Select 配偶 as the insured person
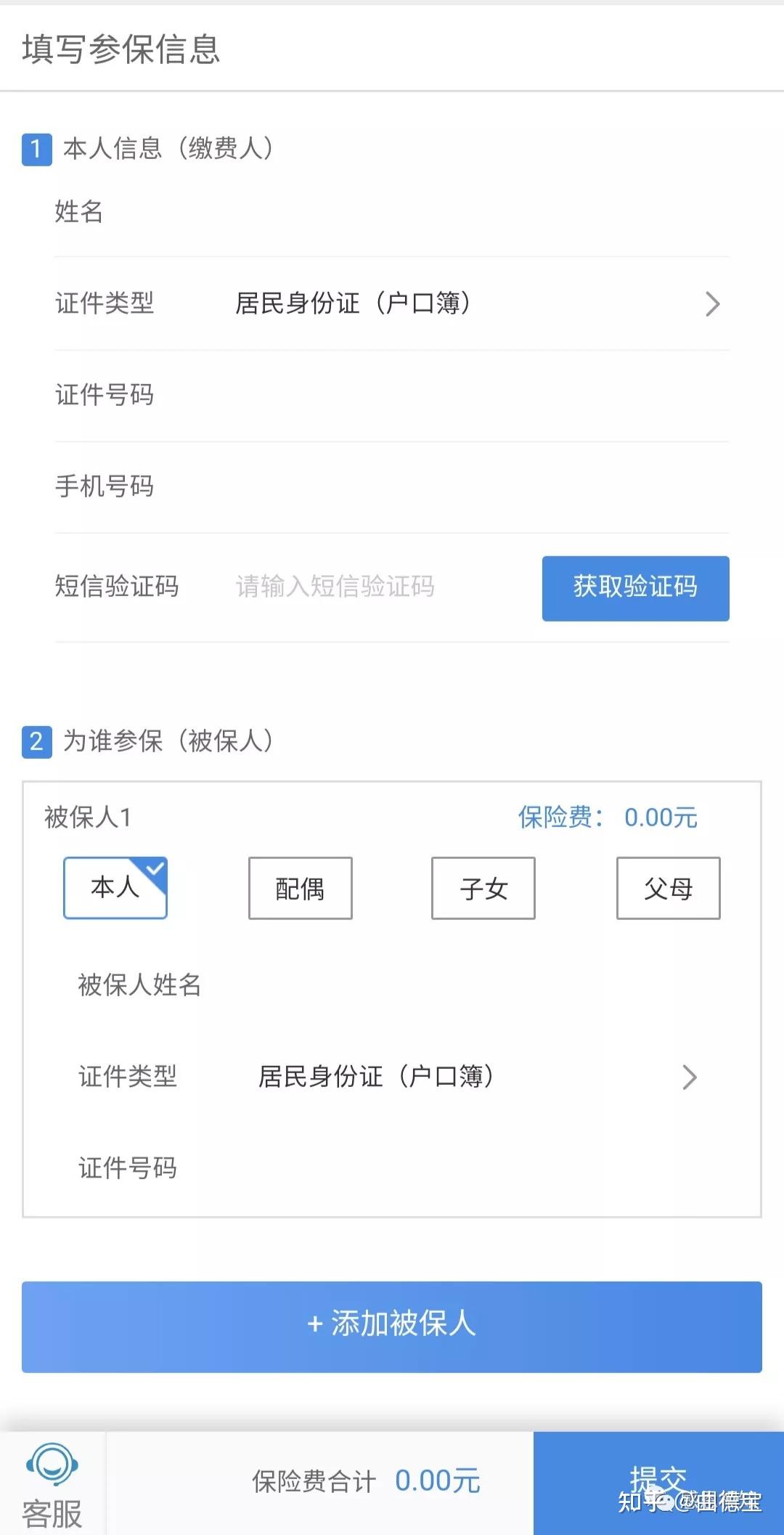Screen dimensions: 784x1535 click(x=301, y=888)
